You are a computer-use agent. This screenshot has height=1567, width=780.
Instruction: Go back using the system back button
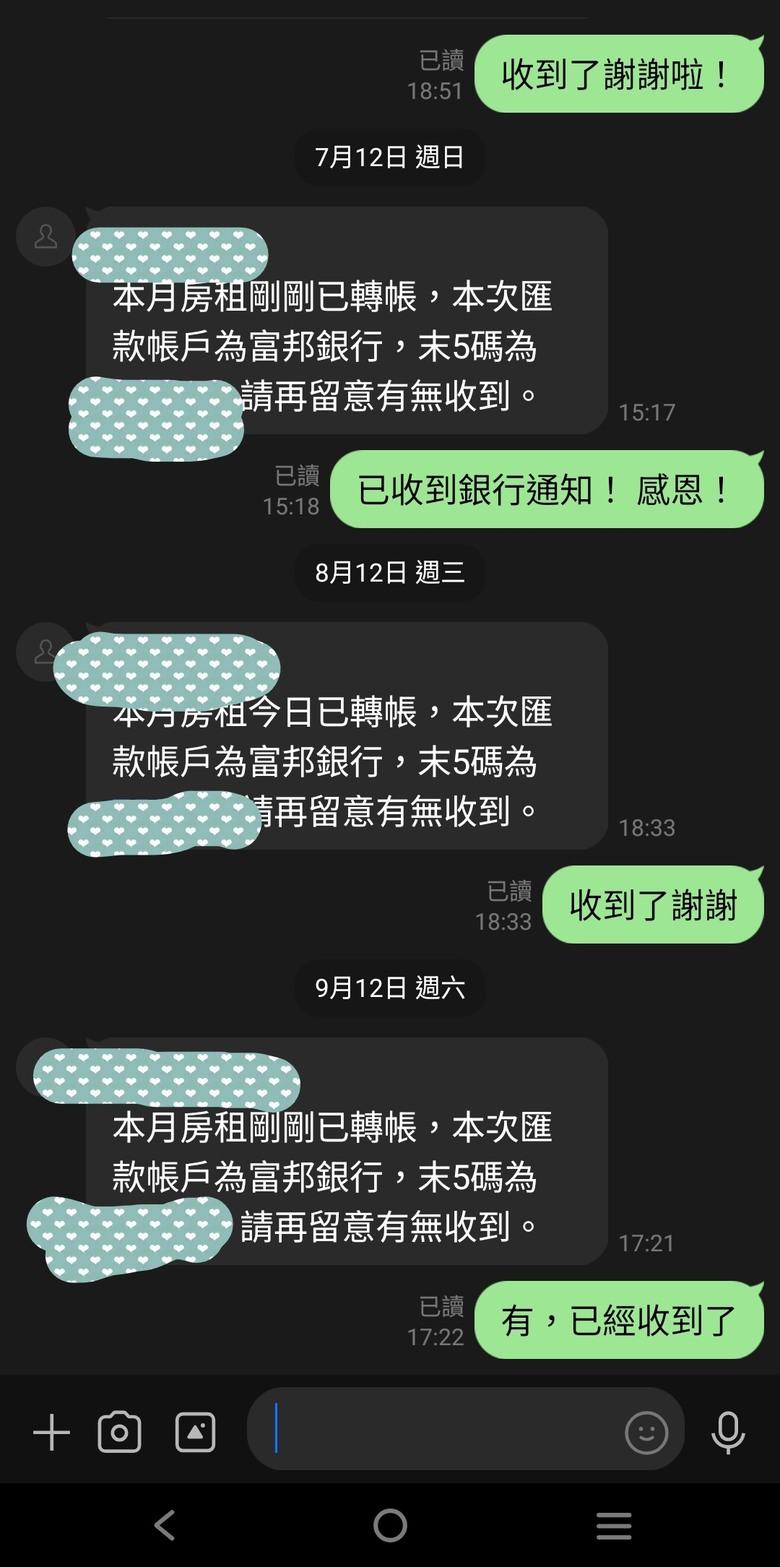165,1525
